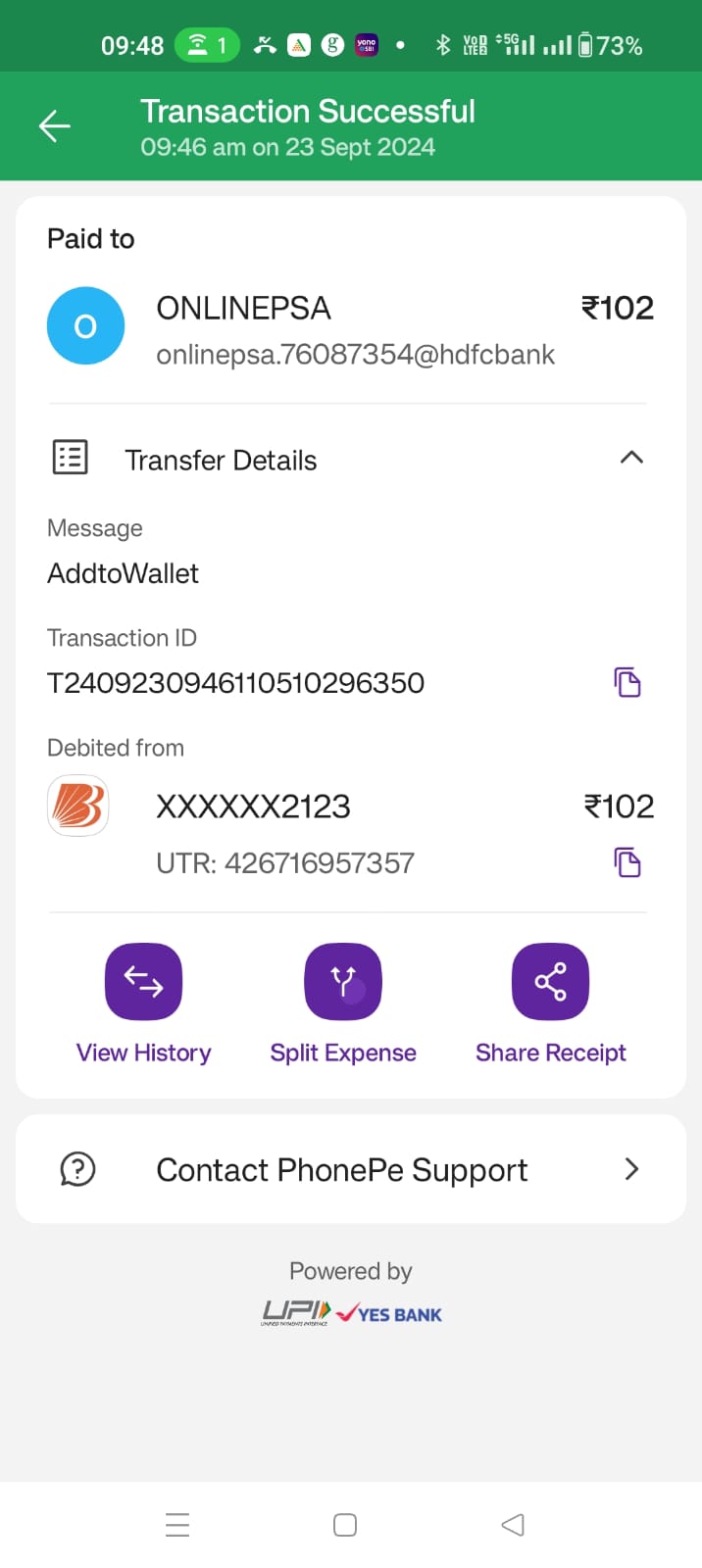Copy the Transaction ID
This screenshot has width=702, height=1568.
click(627, 682)
